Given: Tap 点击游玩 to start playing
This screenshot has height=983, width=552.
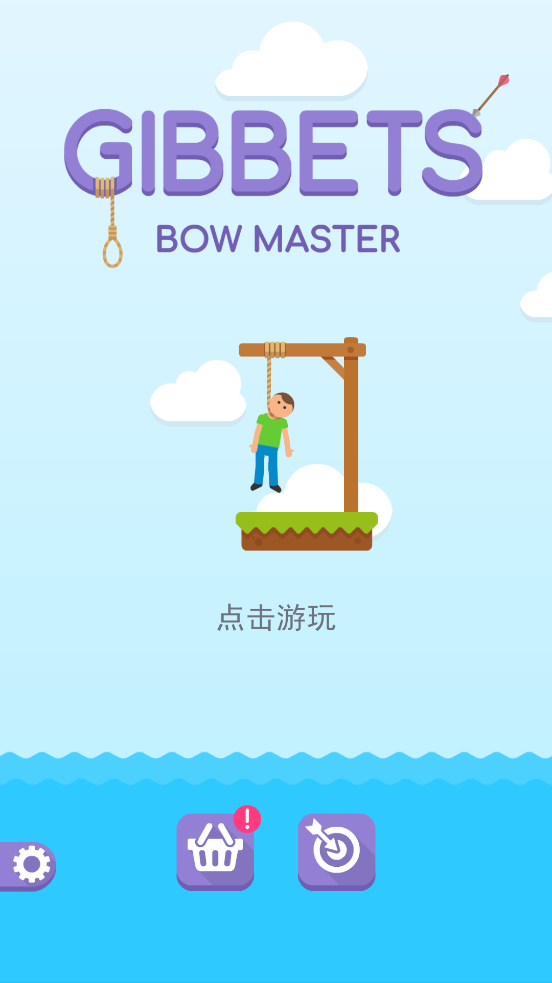Looking at the screenshot, I should point(276,618).
